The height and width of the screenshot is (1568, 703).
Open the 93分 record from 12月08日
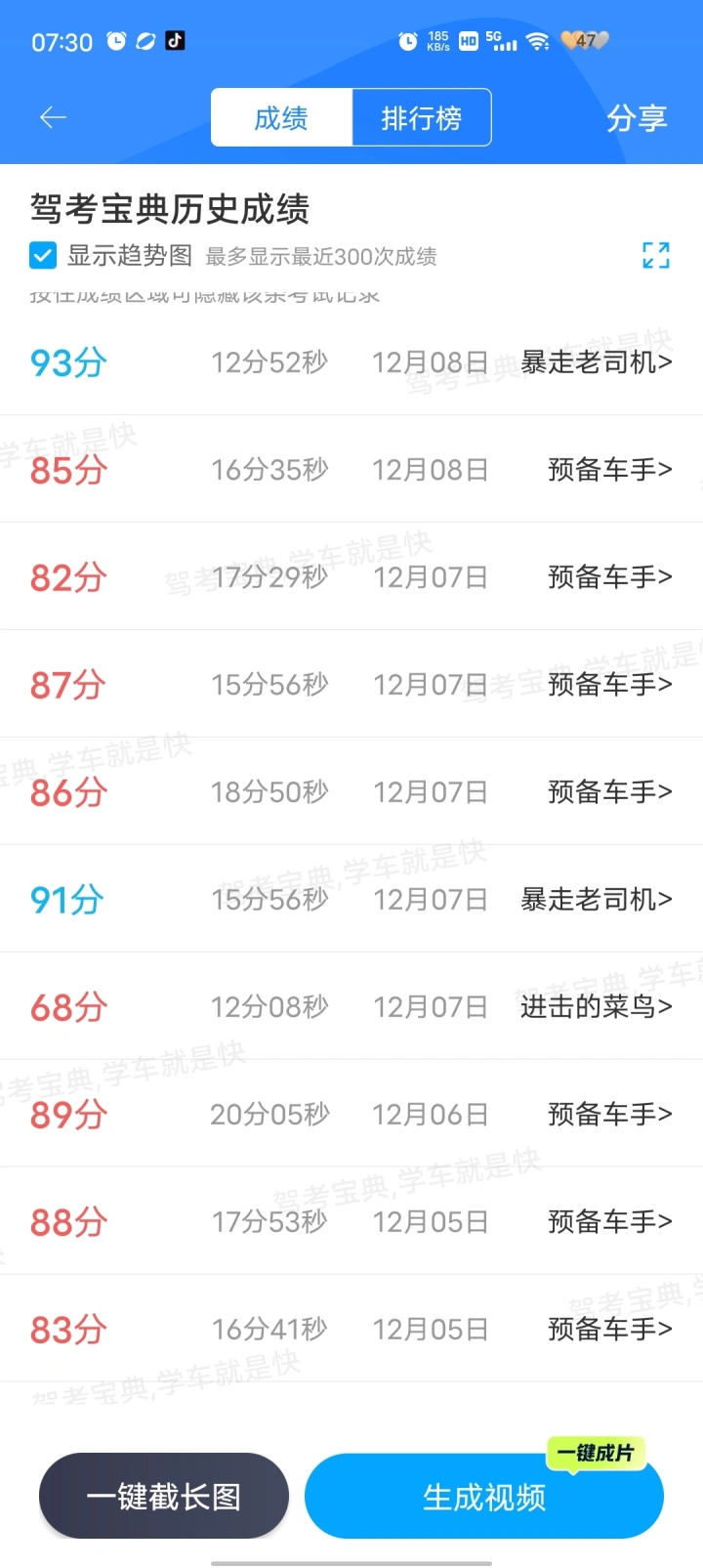pos(351,362)
